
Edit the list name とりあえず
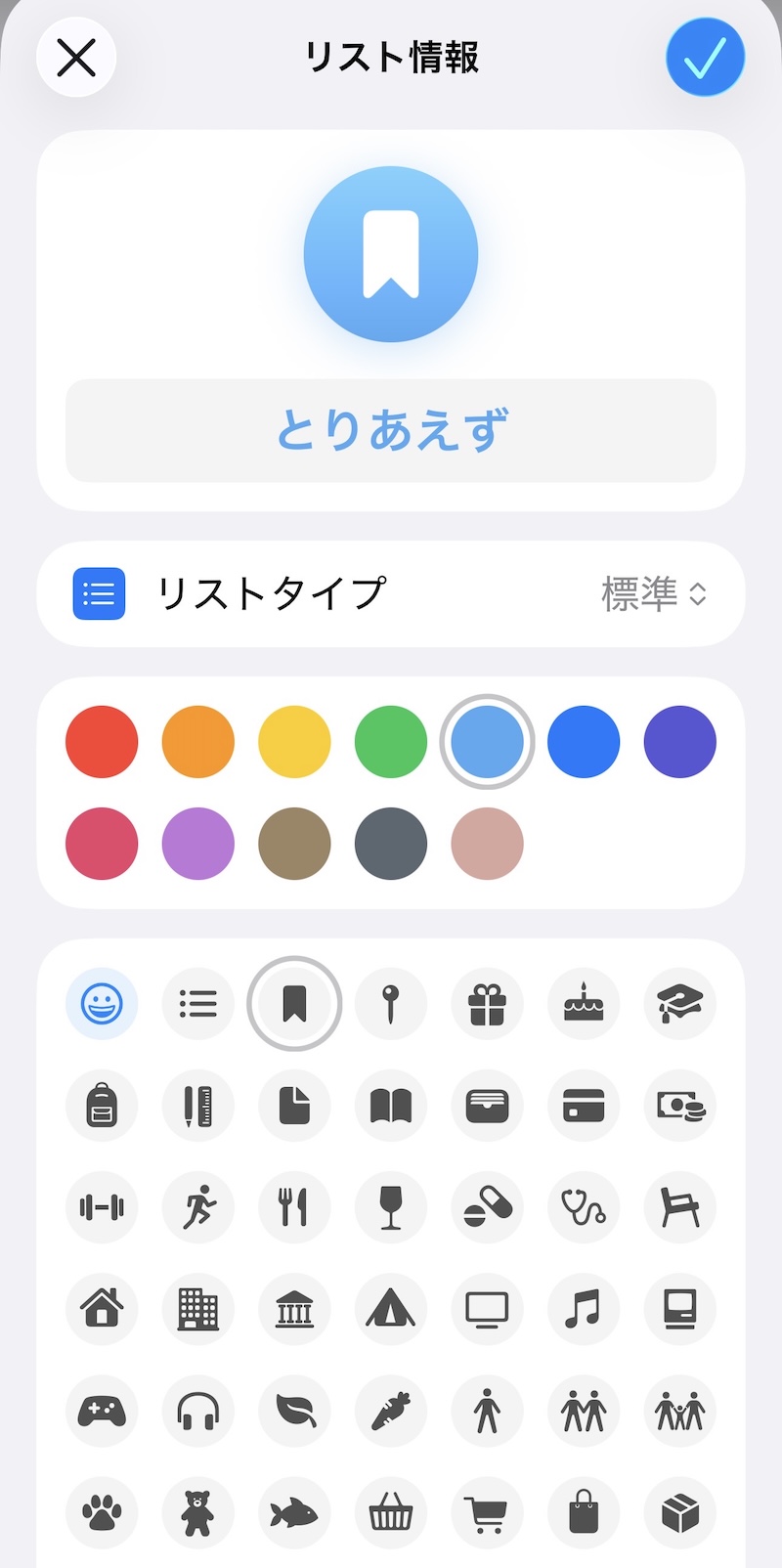(x=391, y=430)
